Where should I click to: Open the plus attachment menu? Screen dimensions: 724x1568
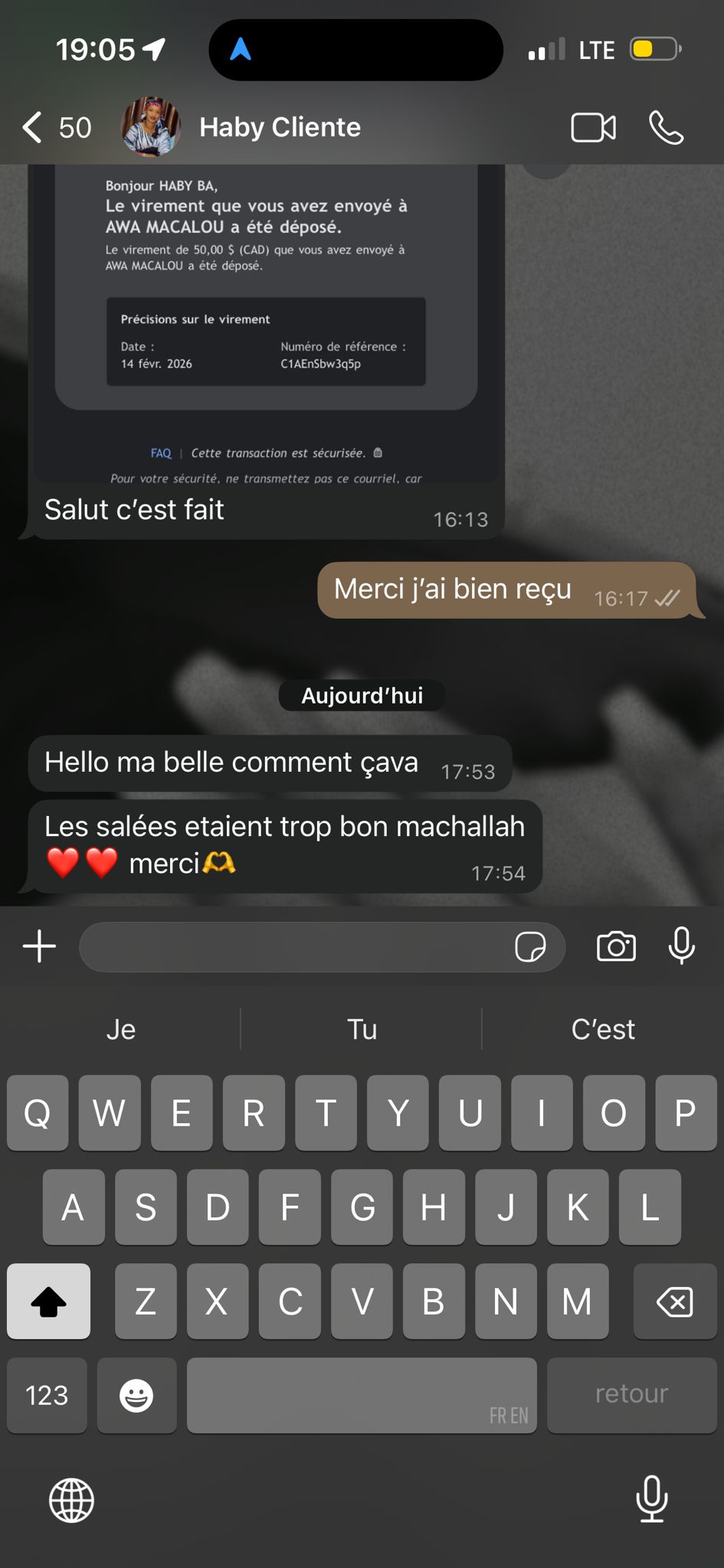(39, 946)
